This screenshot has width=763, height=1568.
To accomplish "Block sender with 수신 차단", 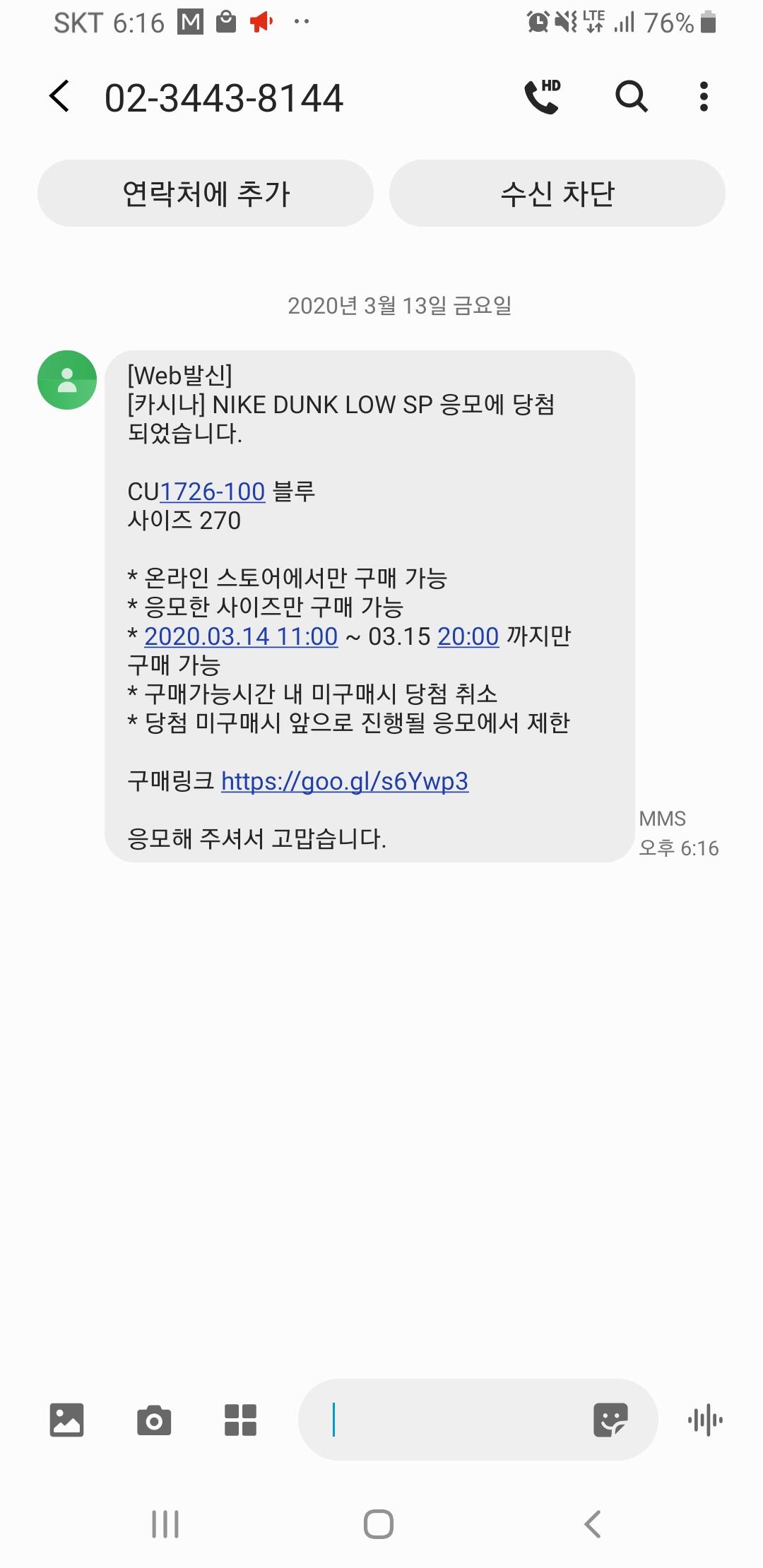I will 557,193.
